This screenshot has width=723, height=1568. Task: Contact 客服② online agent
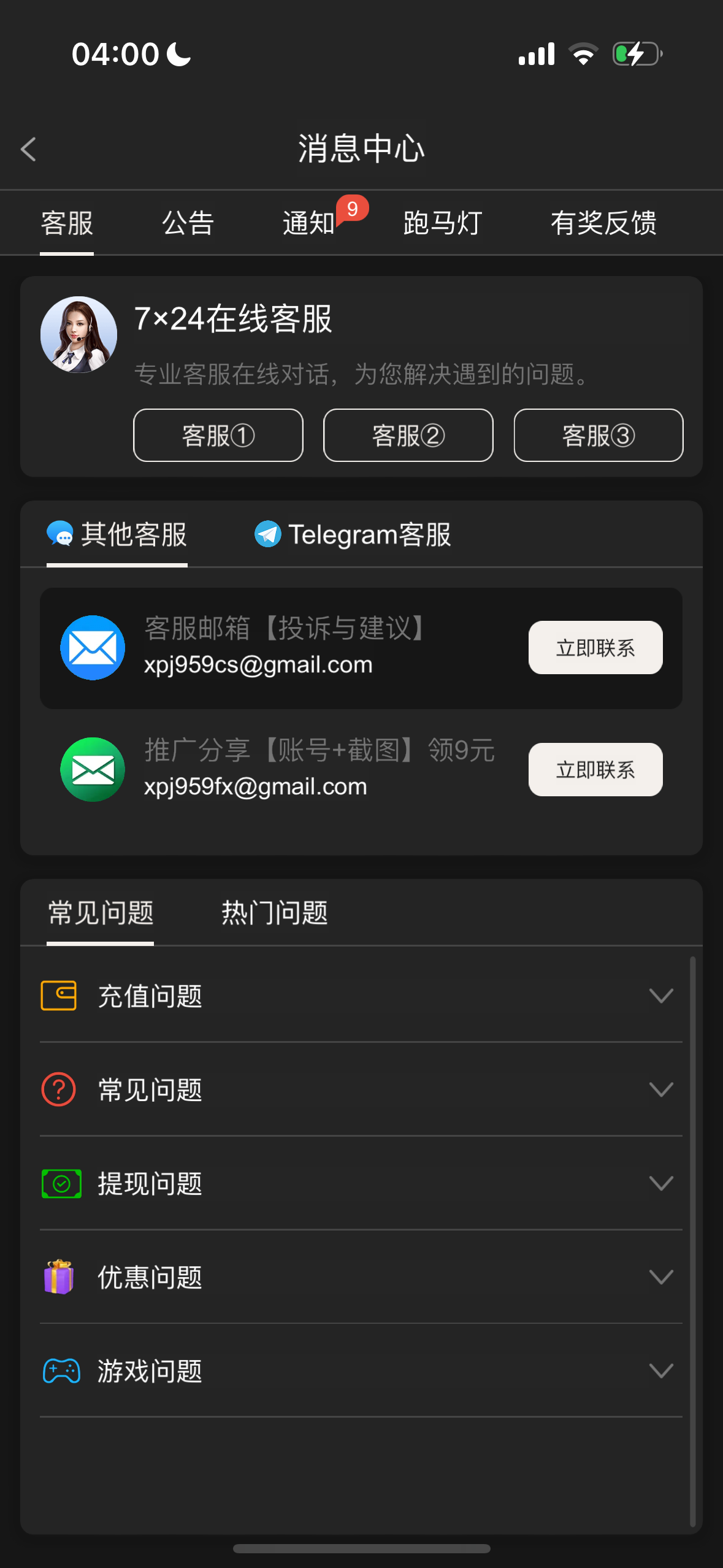click(408, 436)
